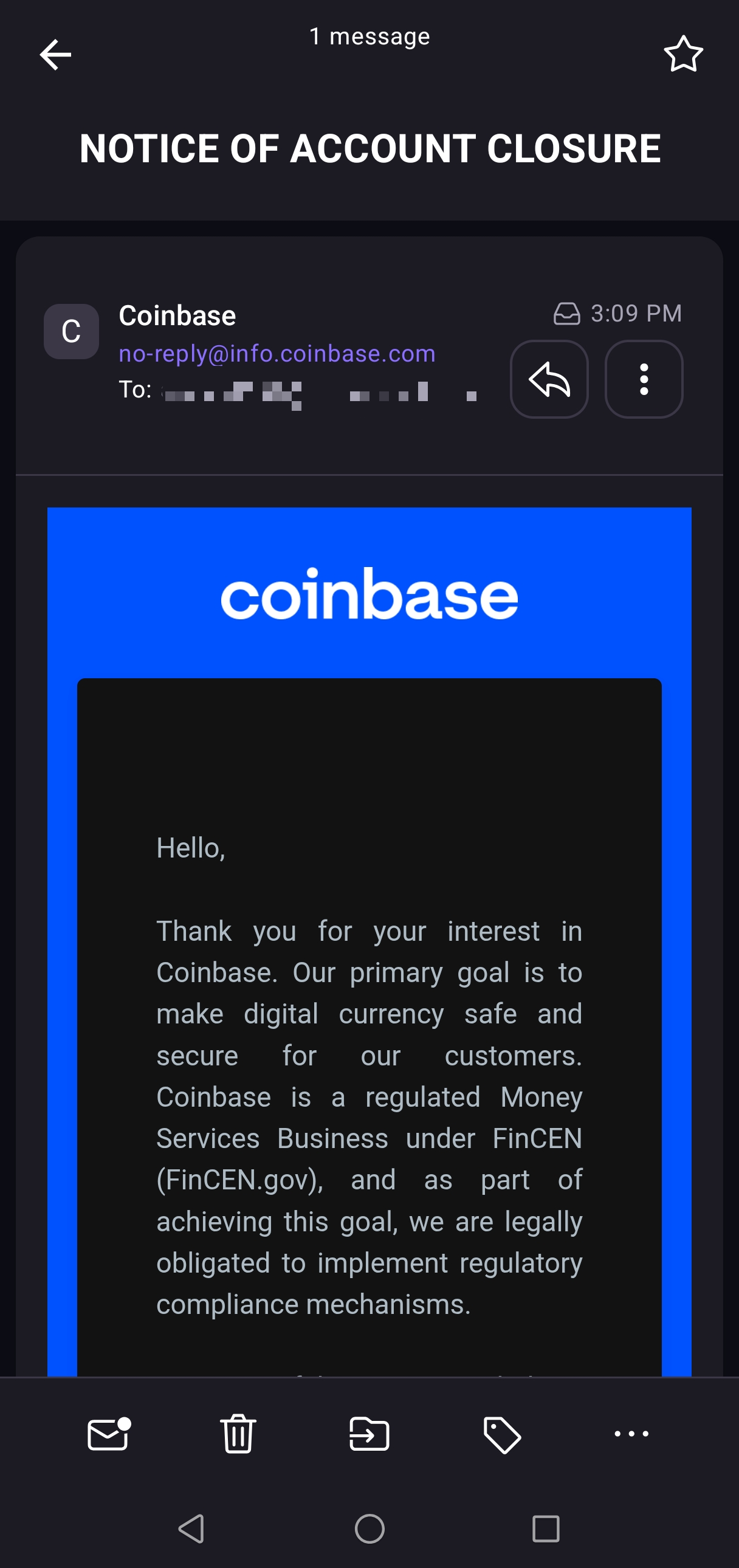This screenshot has height=1568, width=739.
Task: Tap the sender address no-reply@info.coinbase.com
Action: (x=277, y=354)
